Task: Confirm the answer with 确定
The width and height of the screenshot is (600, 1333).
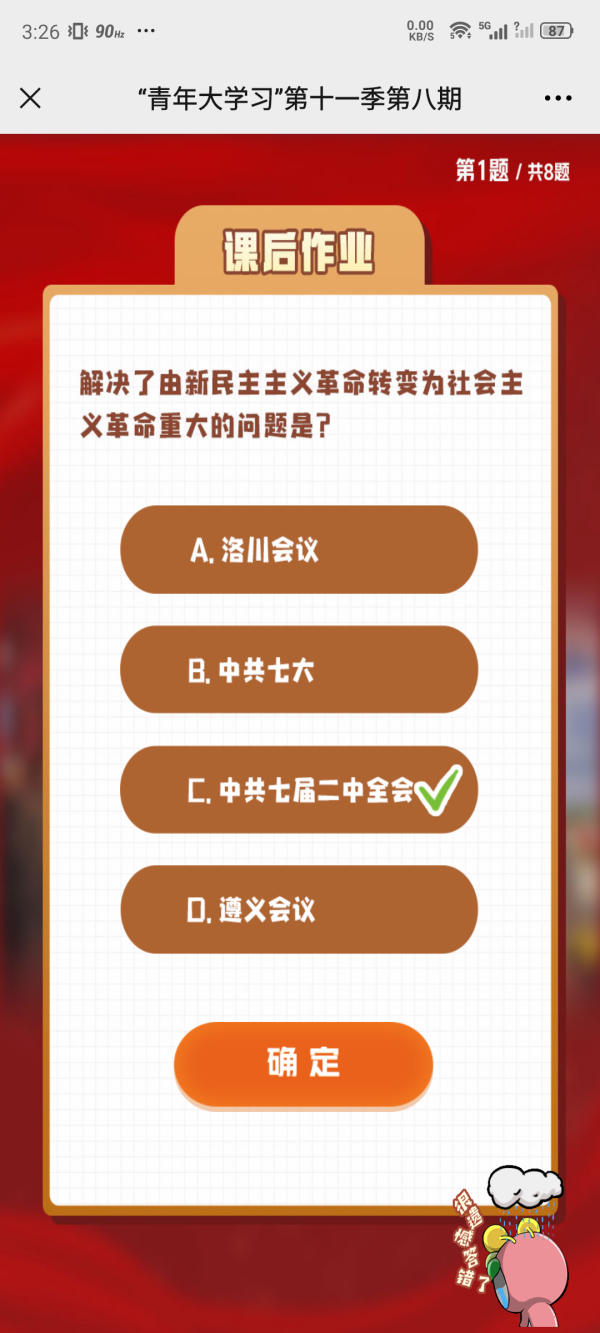Action: 303,1063
